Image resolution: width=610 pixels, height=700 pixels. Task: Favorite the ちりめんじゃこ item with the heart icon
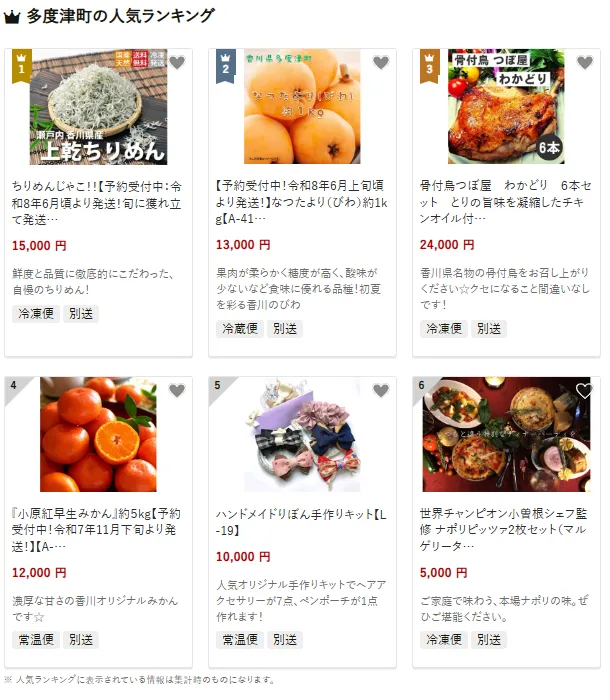(x=177, y=63)
